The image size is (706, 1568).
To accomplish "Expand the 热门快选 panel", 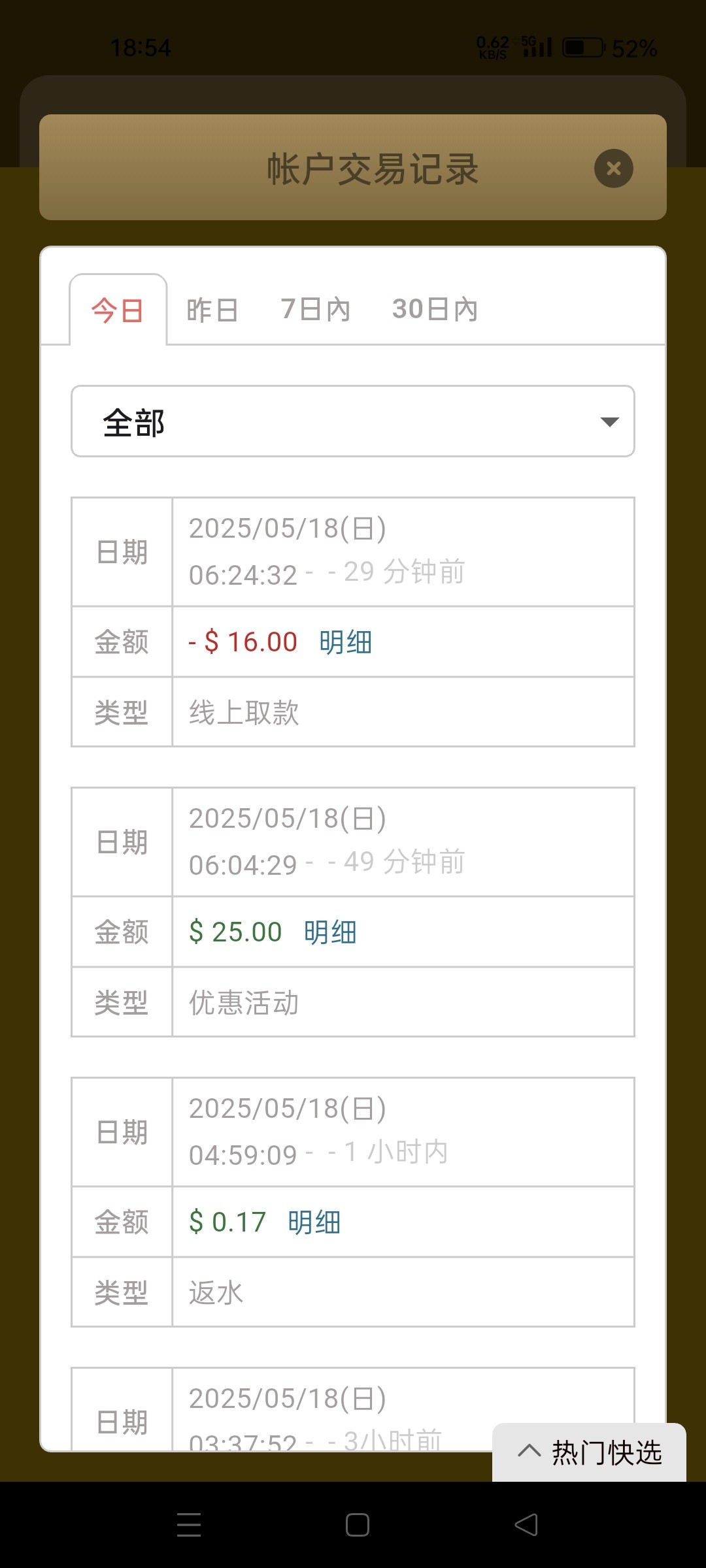I will [x=590, y=1452].
